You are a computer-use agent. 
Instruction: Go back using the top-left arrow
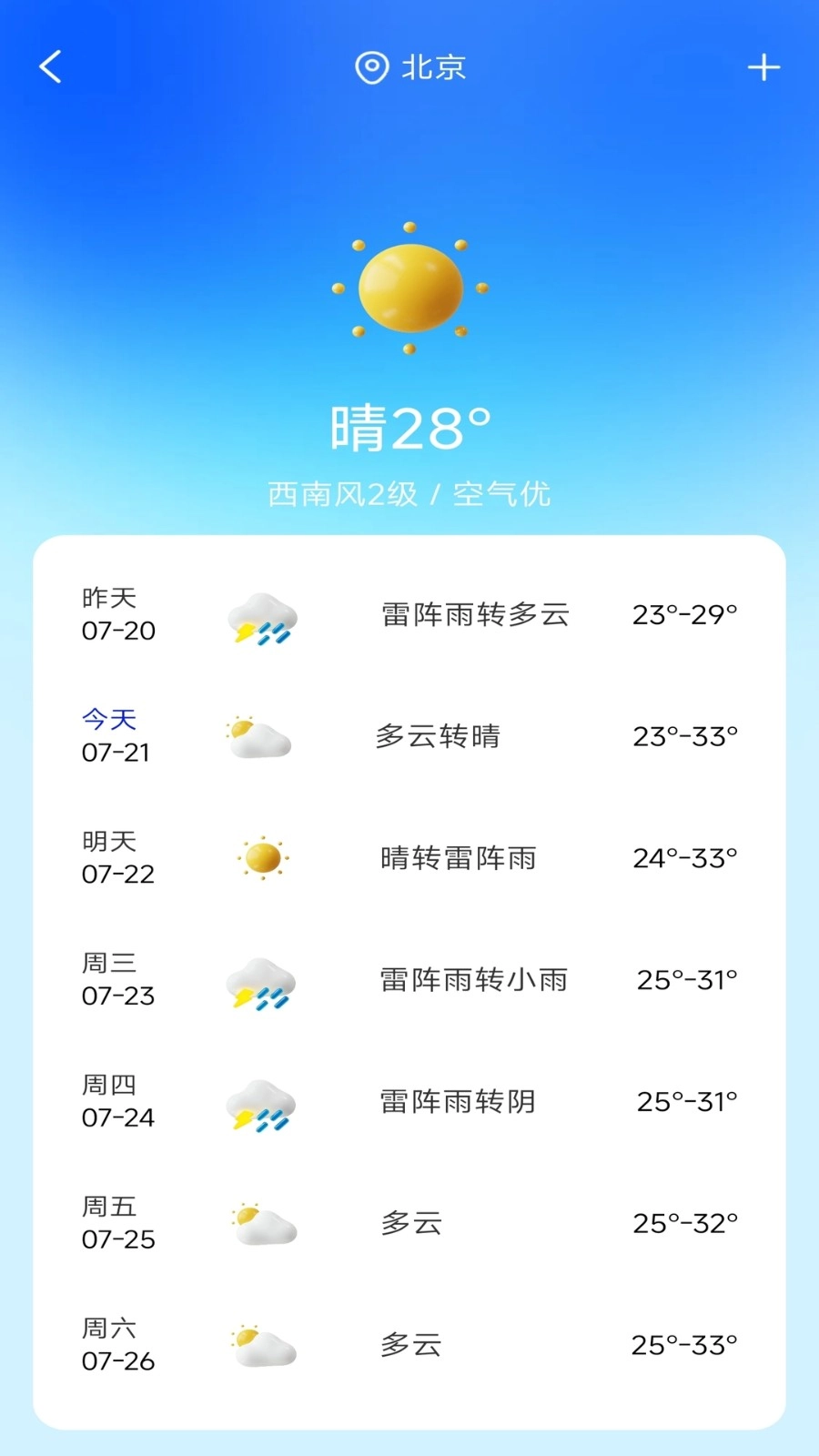coord(51,66)
